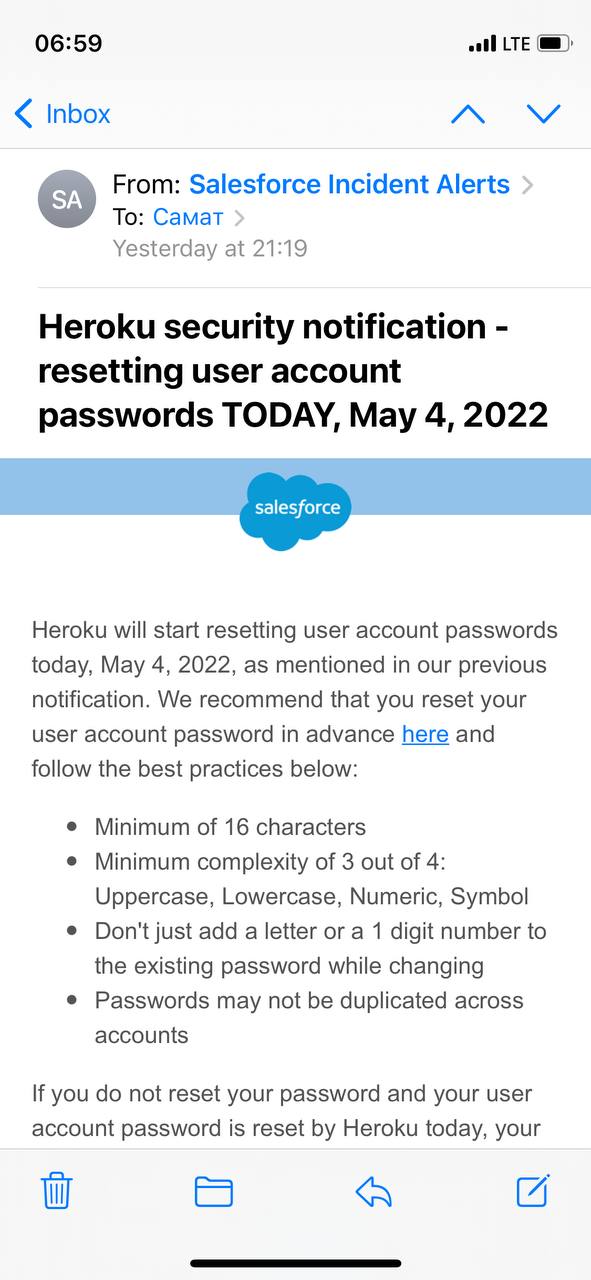Open the SA sender avatar
Image resolution: width=591 pixels, height=1280 pixels.
(67, 199)
